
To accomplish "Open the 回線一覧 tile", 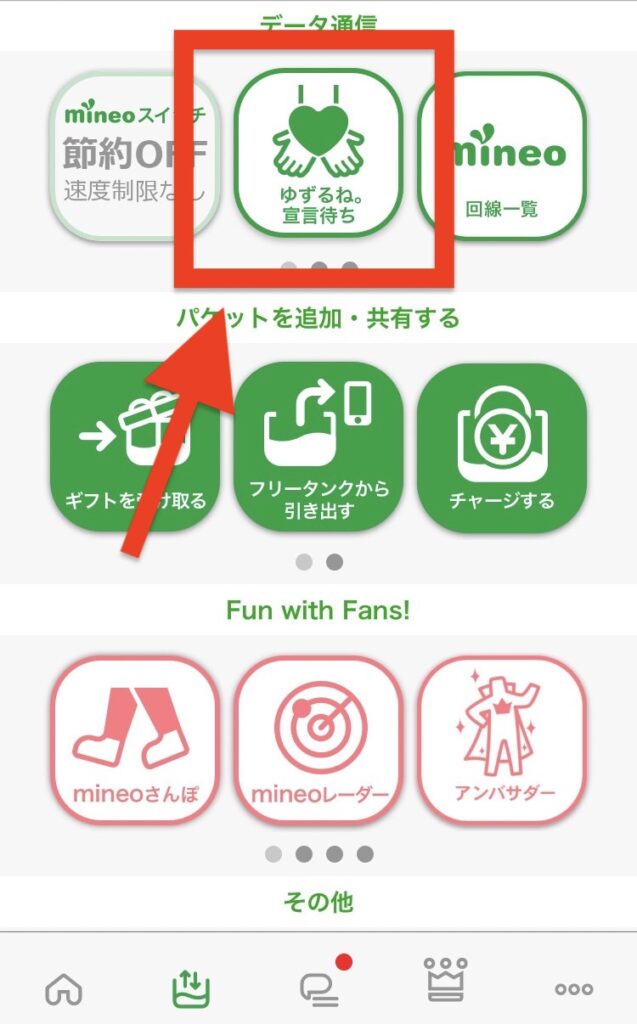I will pos(502,155).
